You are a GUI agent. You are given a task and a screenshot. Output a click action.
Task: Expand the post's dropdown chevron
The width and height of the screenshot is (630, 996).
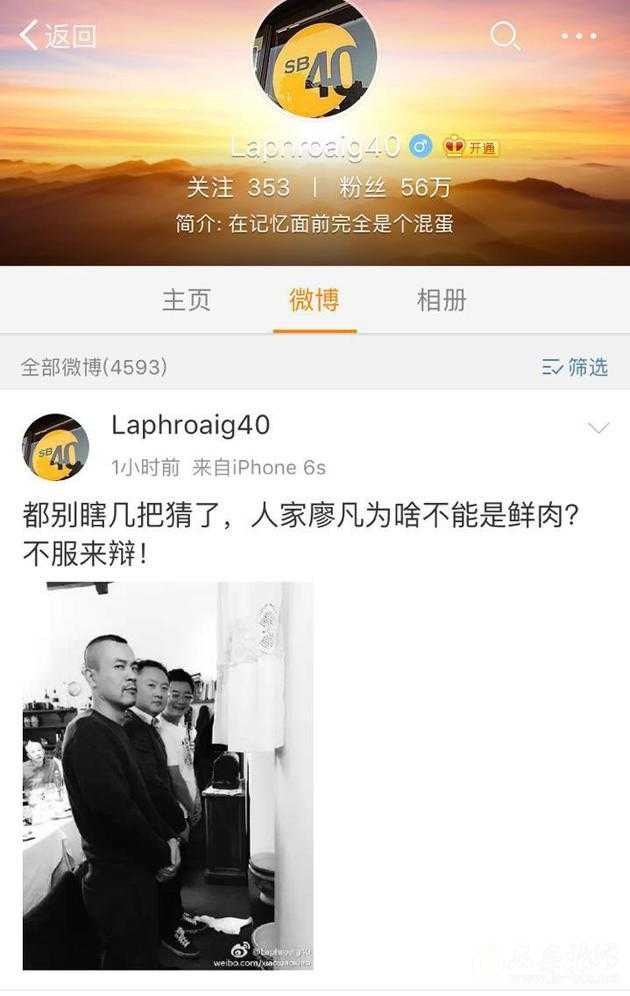(598, 428)
